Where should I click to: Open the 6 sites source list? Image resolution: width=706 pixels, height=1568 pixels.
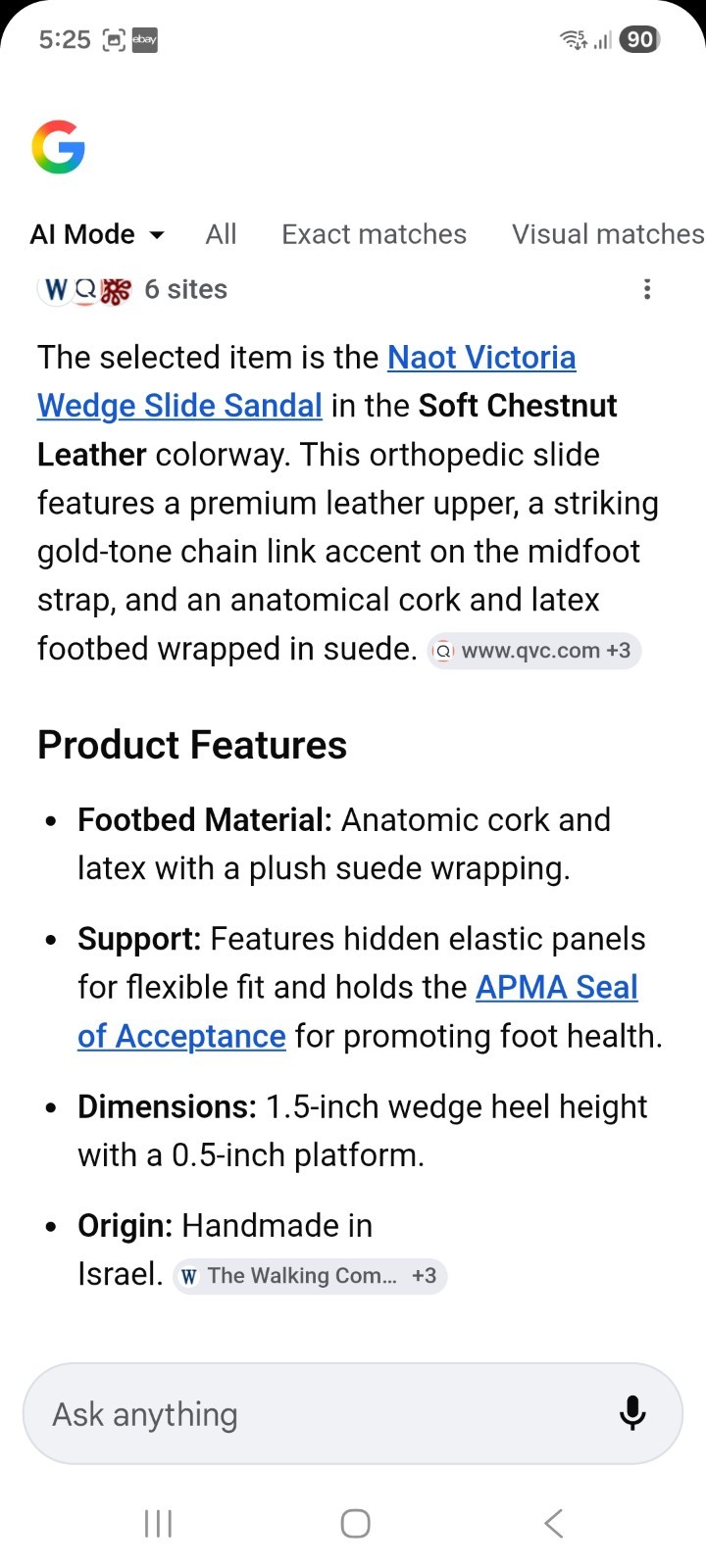pyautogui.click(x=132, y=289)
